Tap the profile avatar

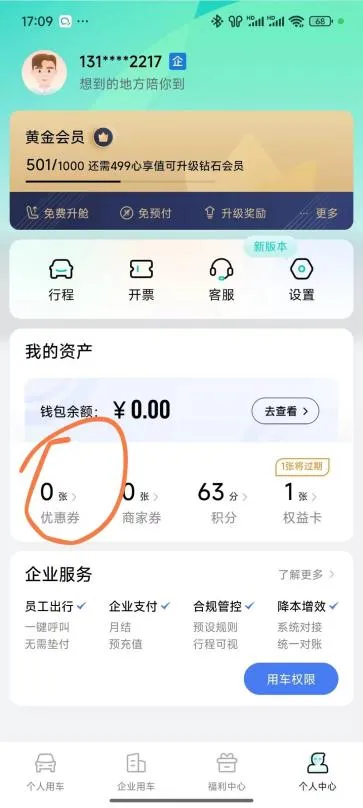point(44,72)
